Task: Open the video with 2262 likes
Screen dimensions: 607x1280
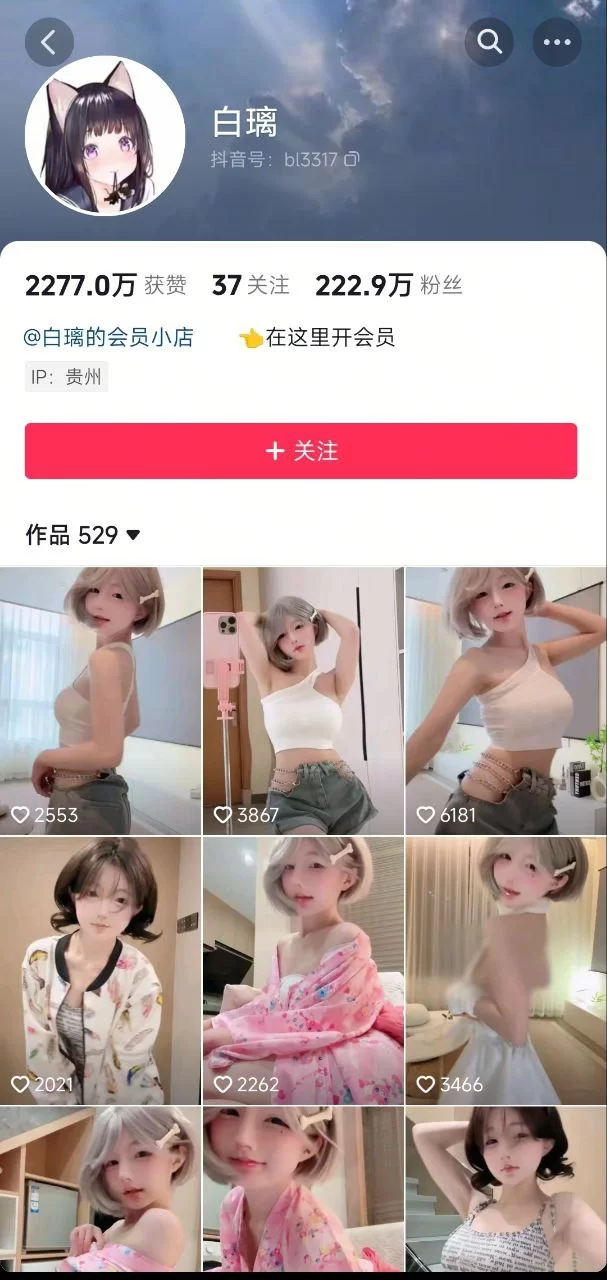Action: pos(303,970)
